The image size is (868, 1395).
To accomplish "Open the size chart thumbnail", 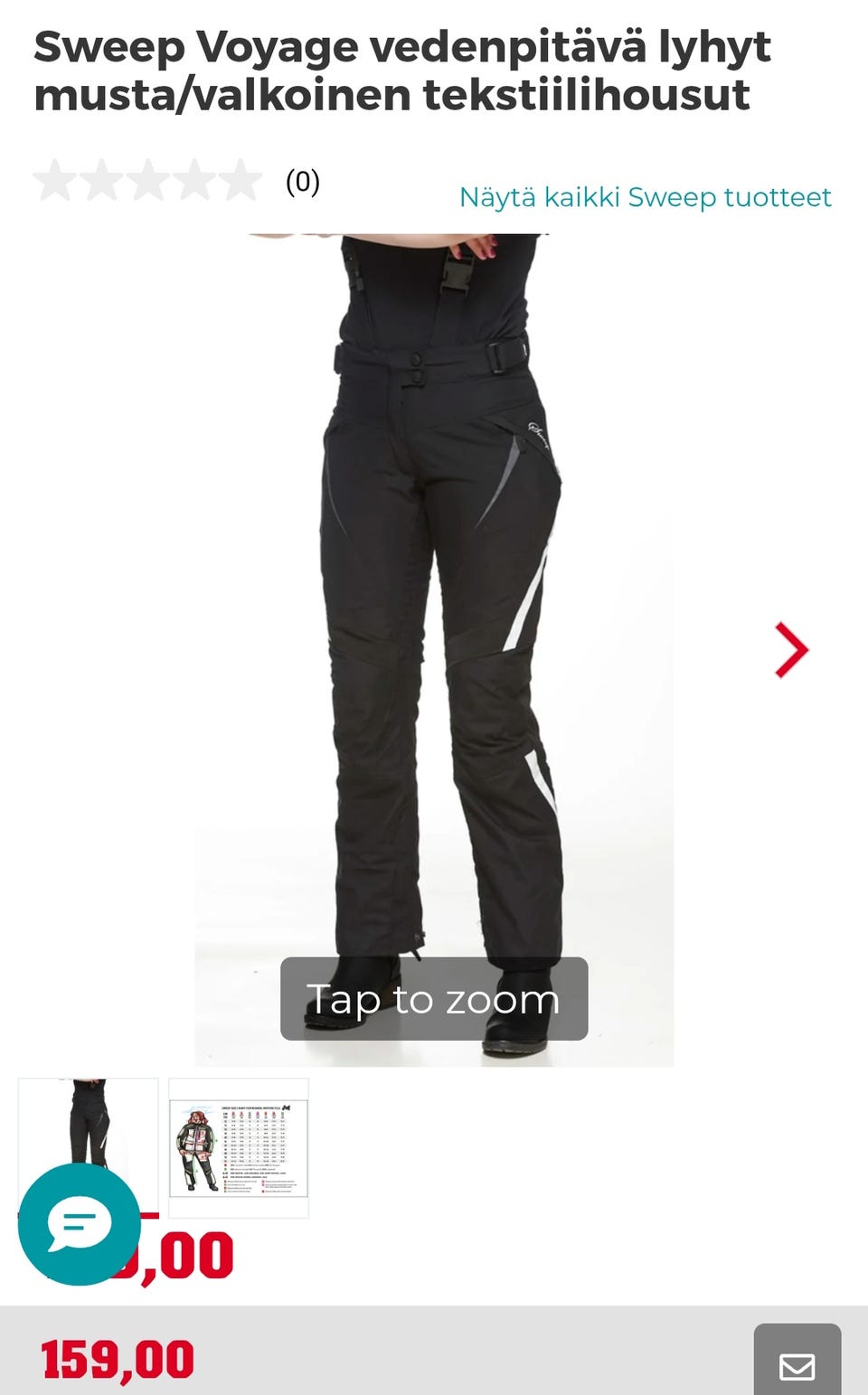I will click(239, 1147).
